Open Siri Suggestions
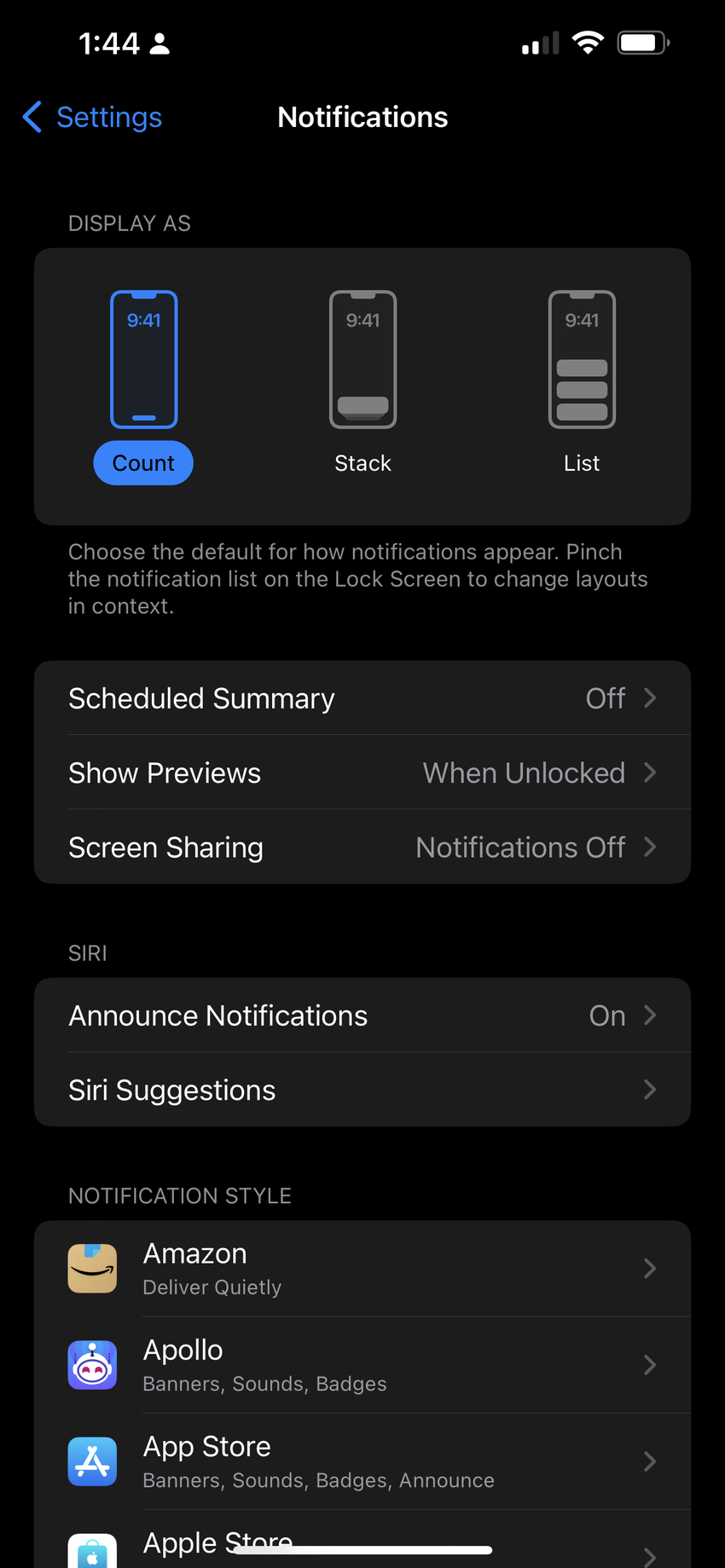725x1568 pixels. [362, 1090]
